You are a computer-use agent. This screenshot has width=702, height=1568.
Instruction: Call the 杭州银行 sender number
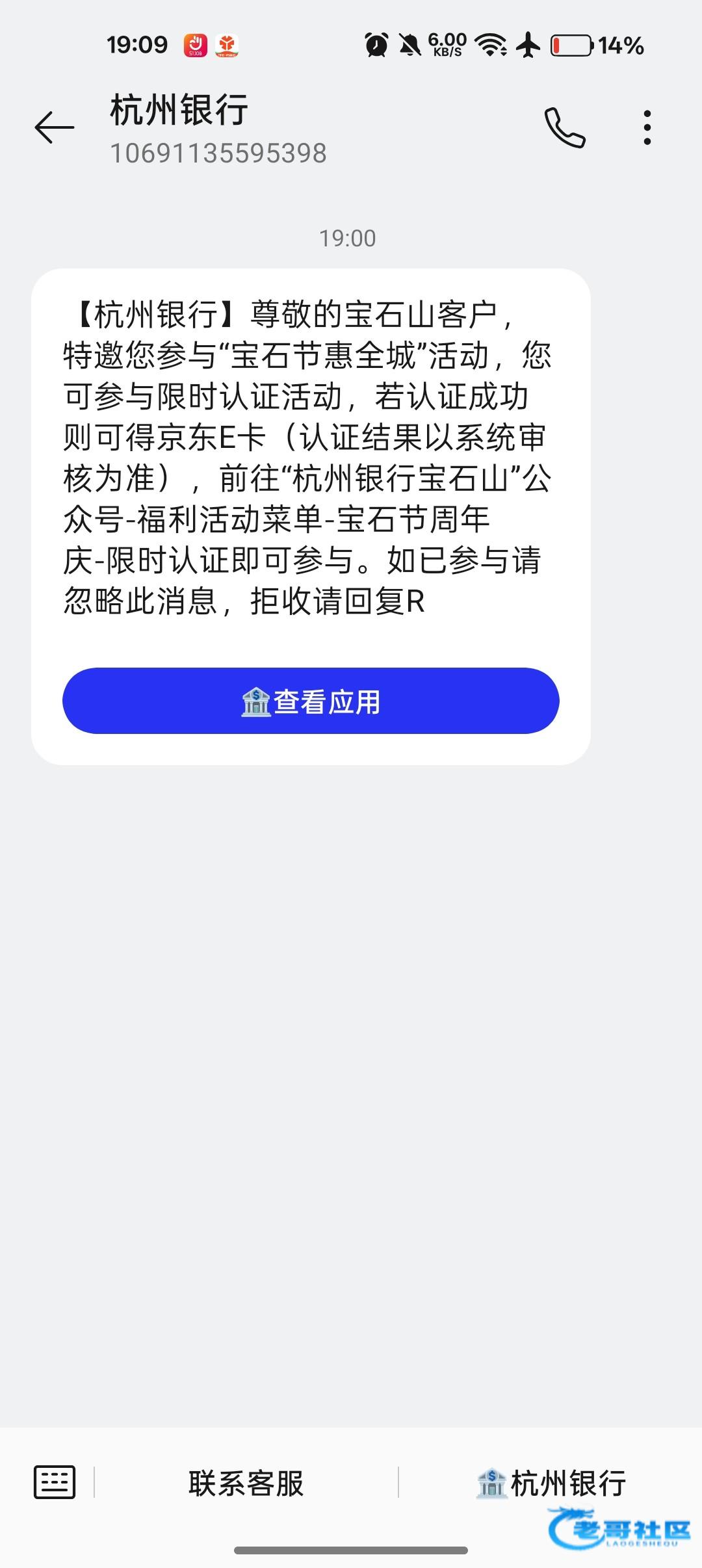tap(564, 127)
